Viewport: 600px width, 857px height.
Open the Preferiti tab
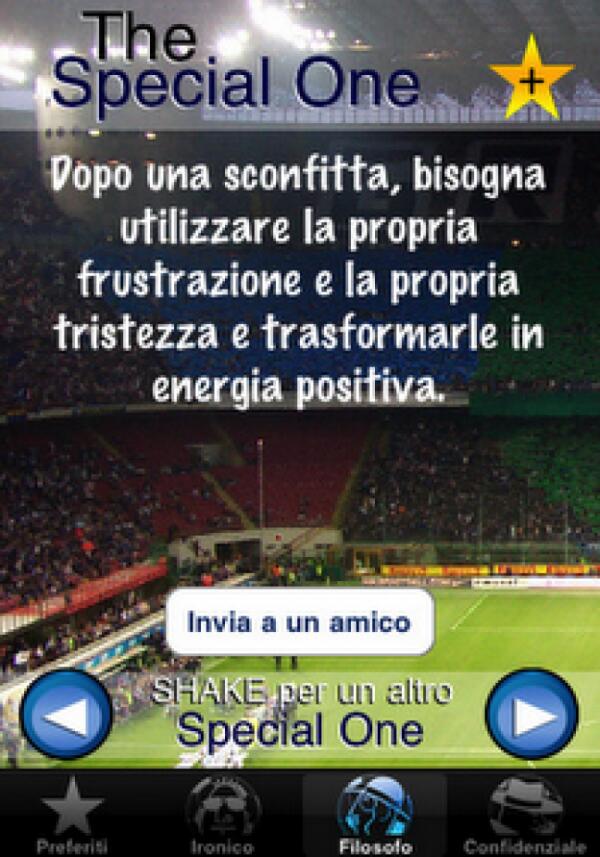pyautogui.click(x=73, y=814)
